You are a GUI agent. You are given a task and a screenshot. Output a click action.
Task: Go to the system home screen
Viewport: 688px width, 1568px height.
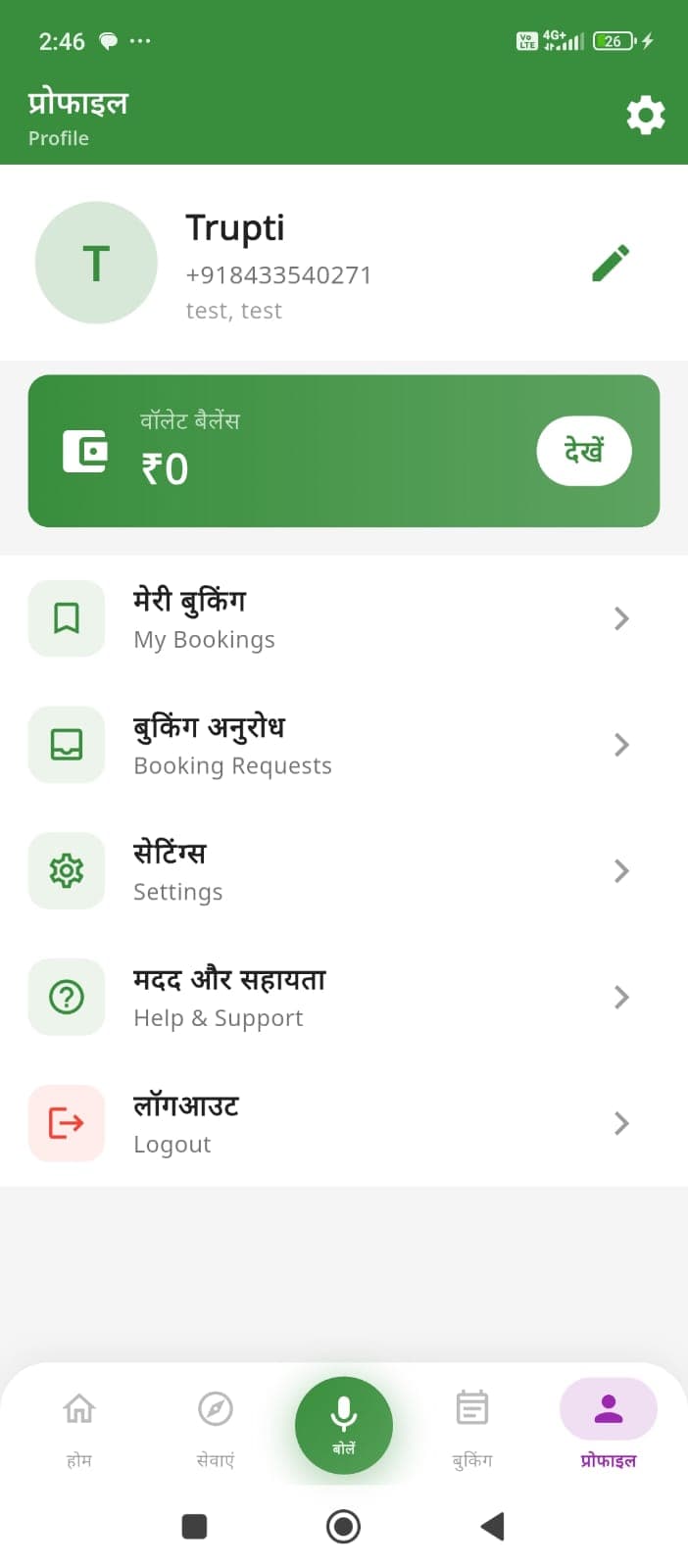click(343, 1526)
